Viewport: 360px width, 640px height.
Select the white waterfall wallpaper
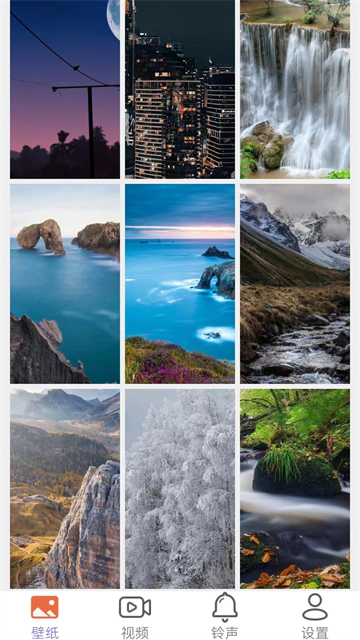[295, 89]
